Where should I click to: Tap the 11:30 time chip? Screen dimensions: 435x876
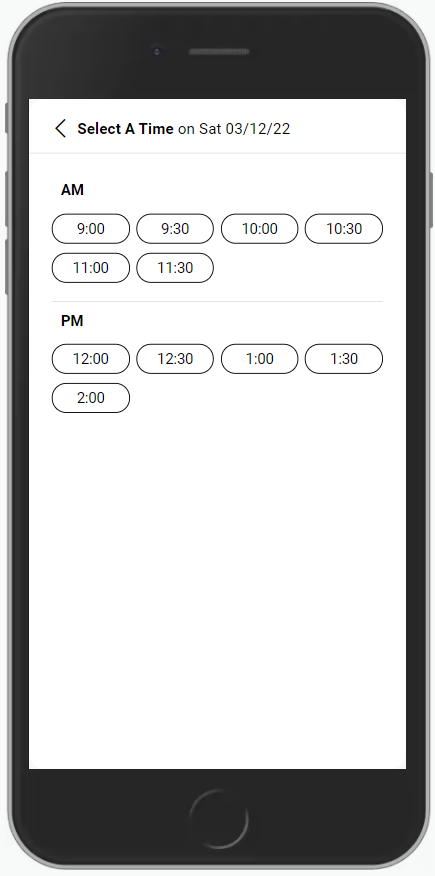click(175, 268)
